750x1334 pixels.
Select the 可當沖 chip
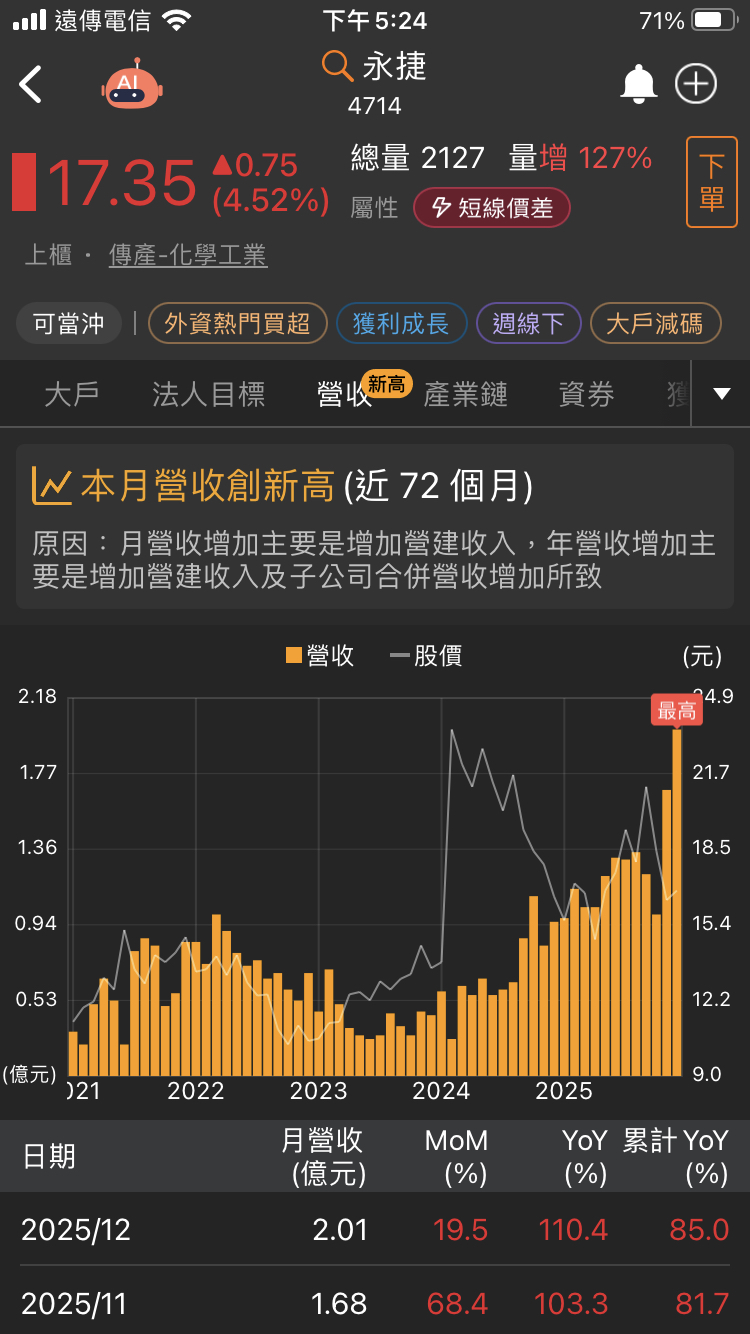[x=68, y=324]
